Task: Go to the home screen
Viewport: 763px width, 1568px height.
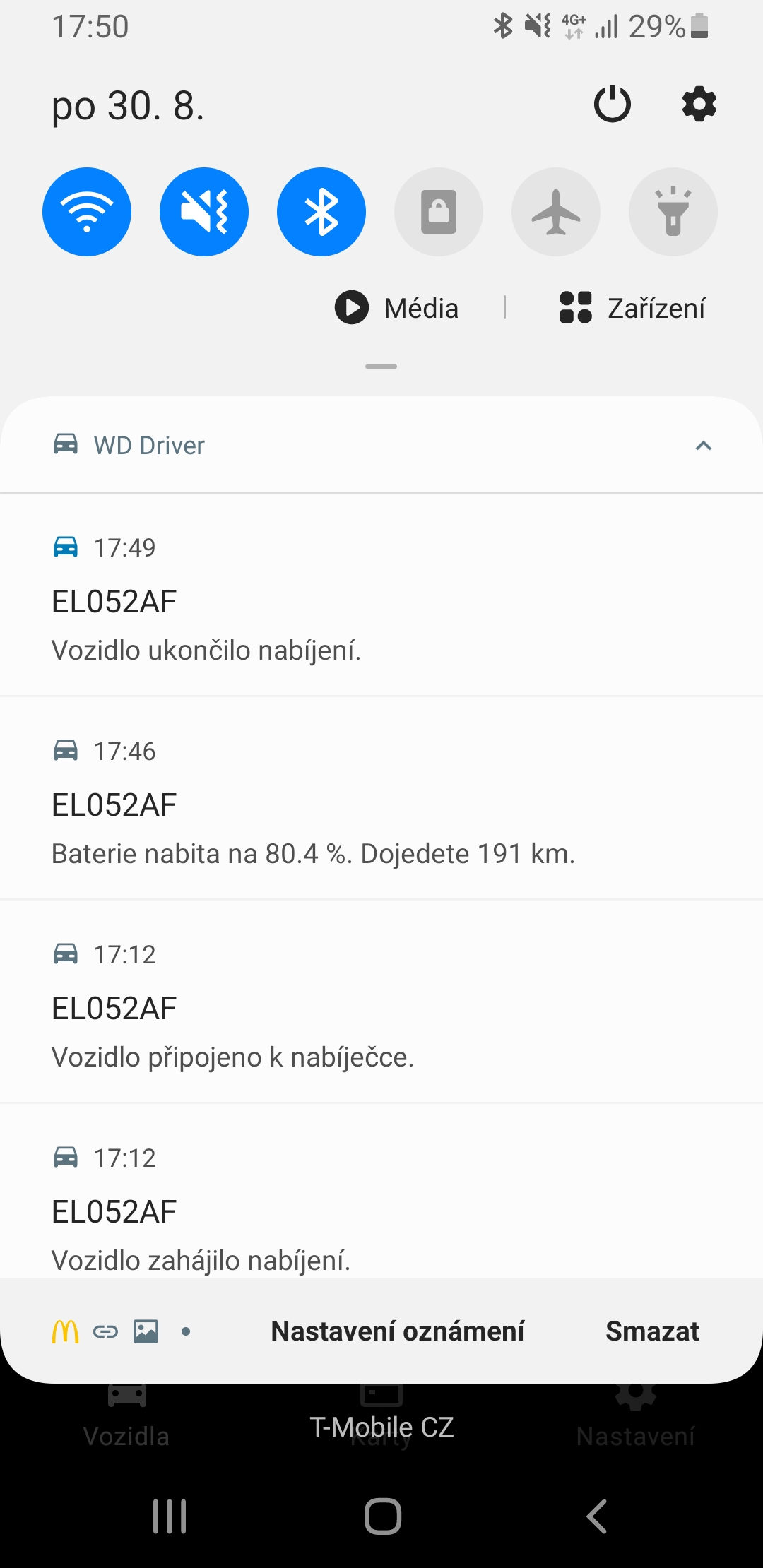Action: (x=382, y=1516)
